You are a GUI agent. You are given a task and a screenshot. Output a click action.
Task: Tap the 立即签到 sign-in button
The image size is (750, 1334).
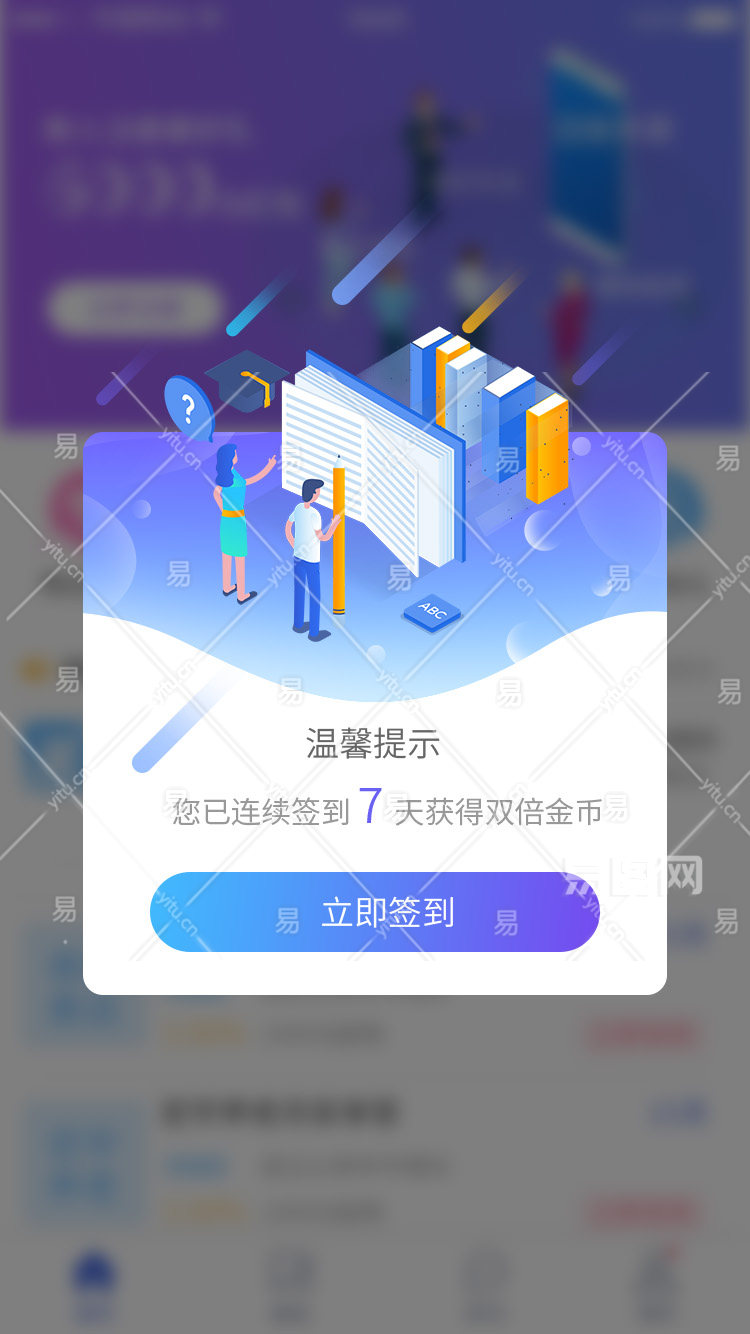coord(375,912)
